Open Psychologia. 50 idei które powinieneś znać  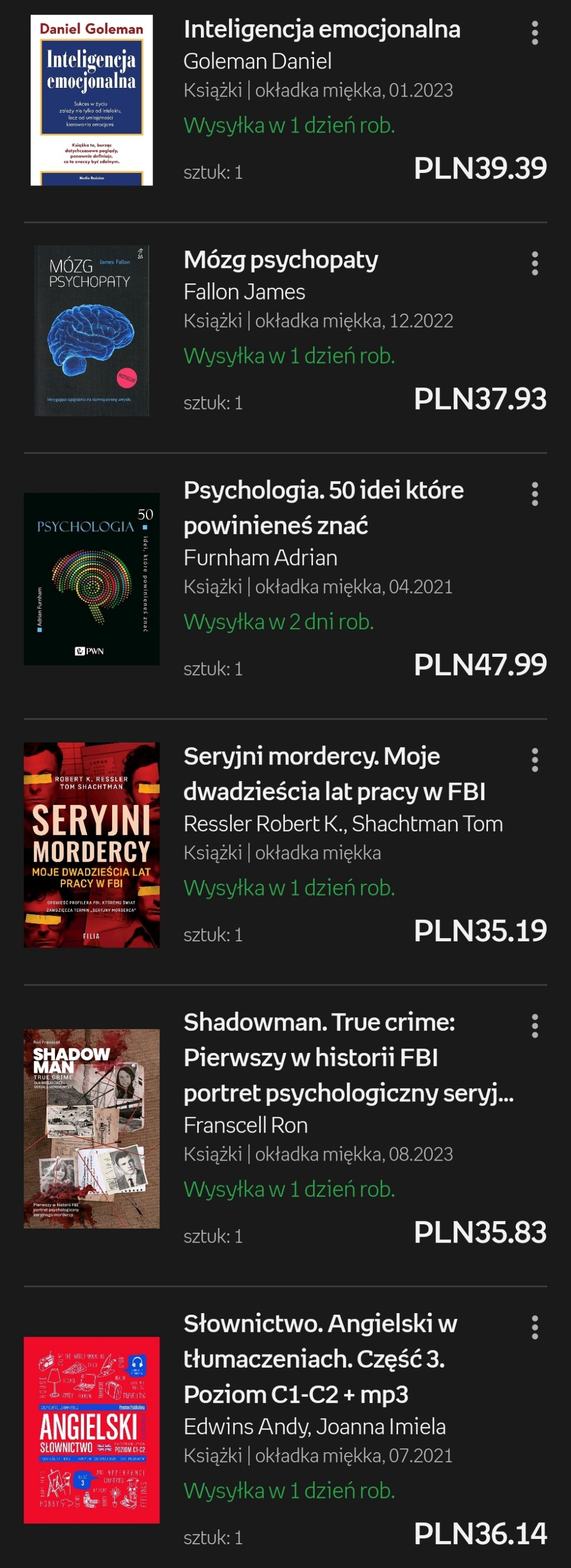pos(323,508)
